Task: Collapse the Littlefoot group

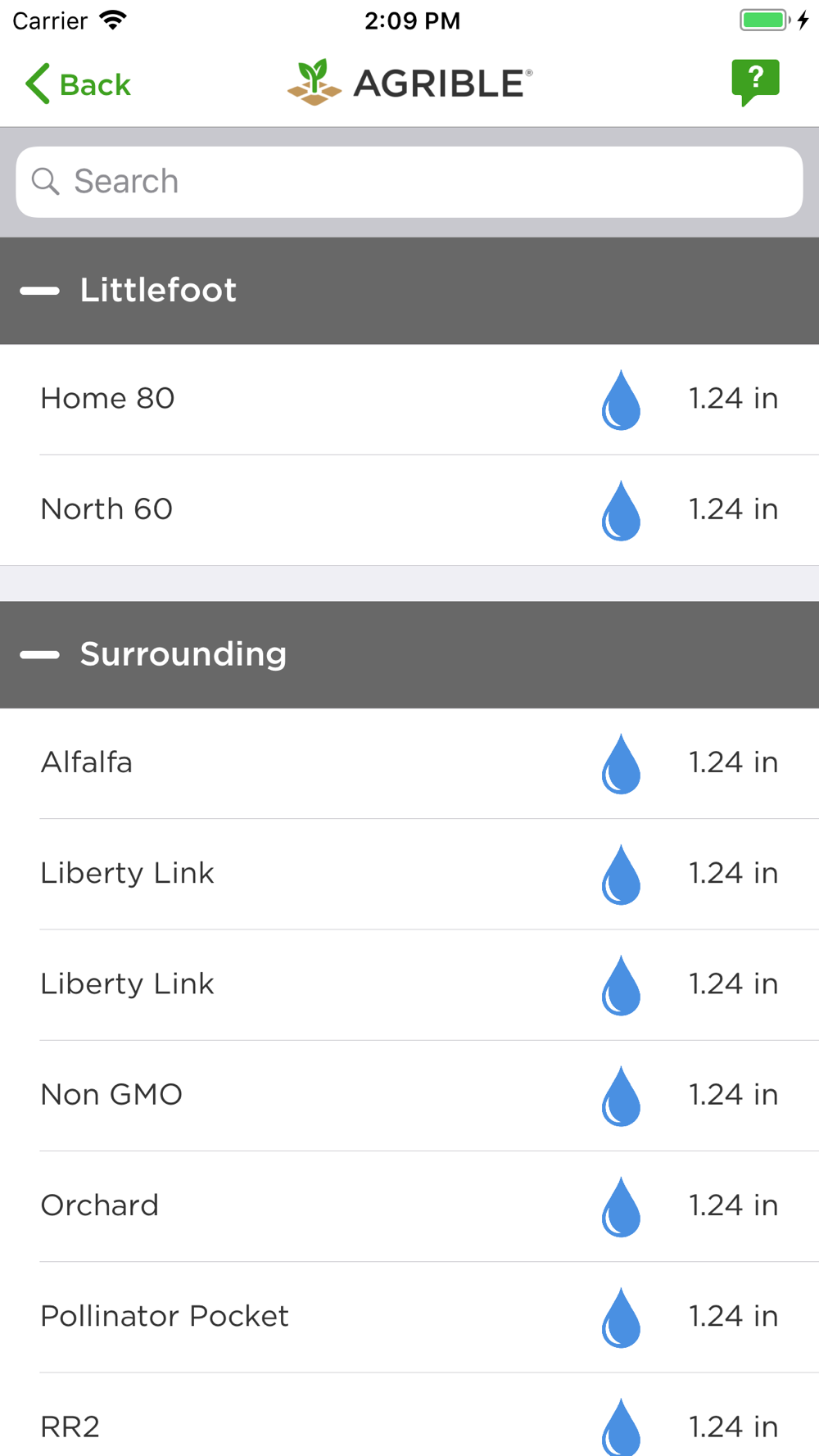Action: [39, 291]
